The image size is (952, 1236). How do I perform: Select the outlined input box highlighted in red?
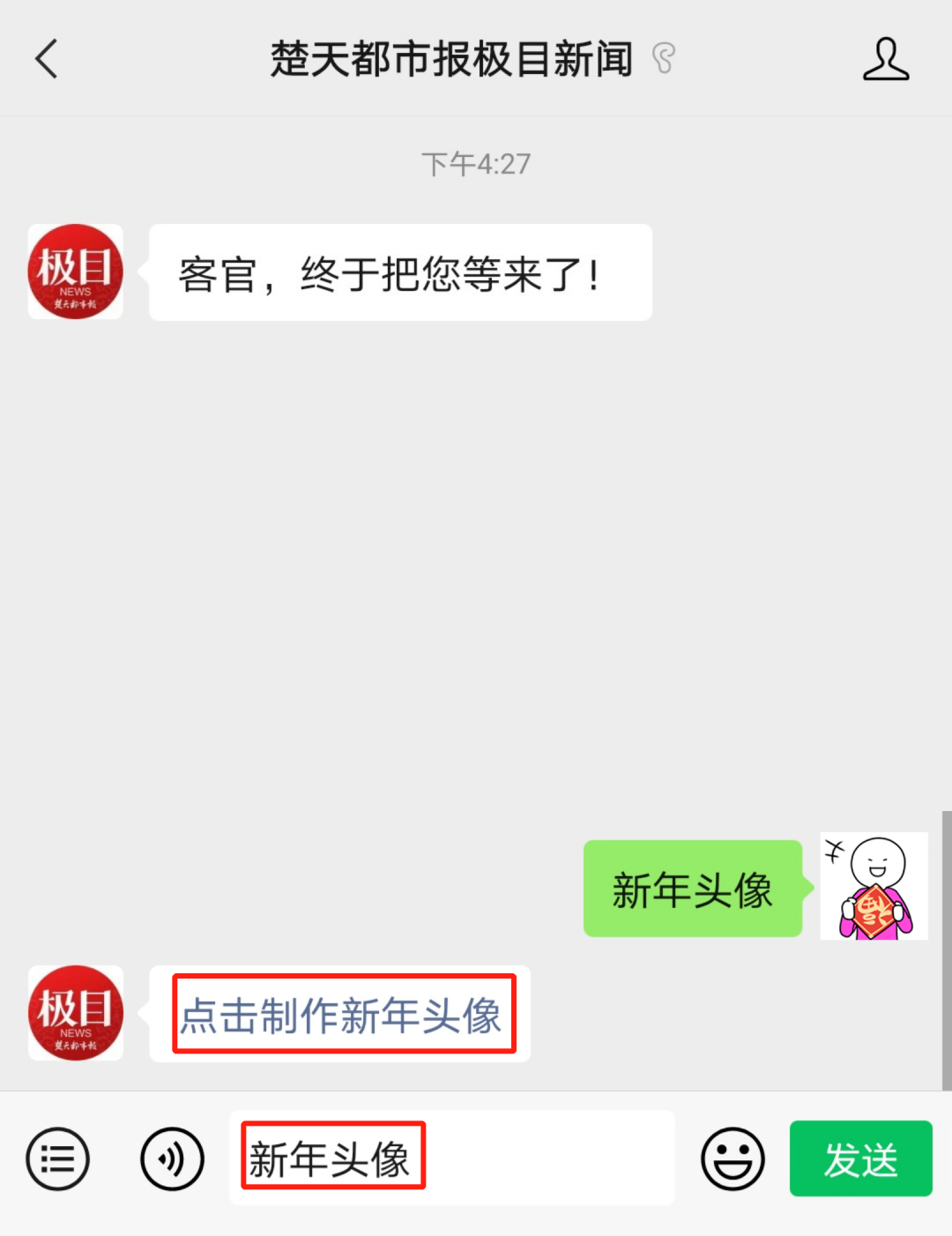331,1158
